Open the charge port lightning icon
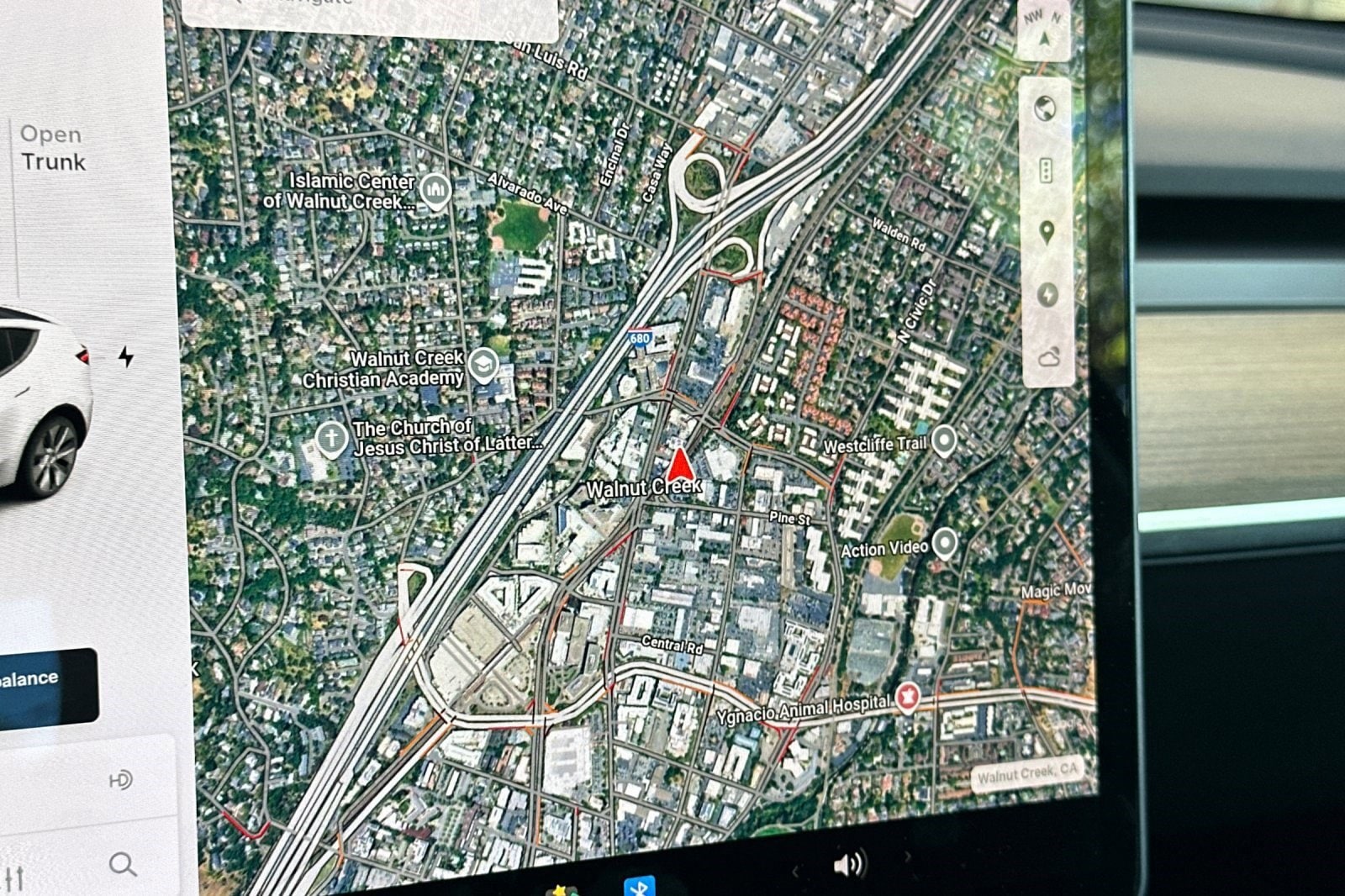Image resolution: width=1345 pixels, height=896 pixels. tap(126, 357)
